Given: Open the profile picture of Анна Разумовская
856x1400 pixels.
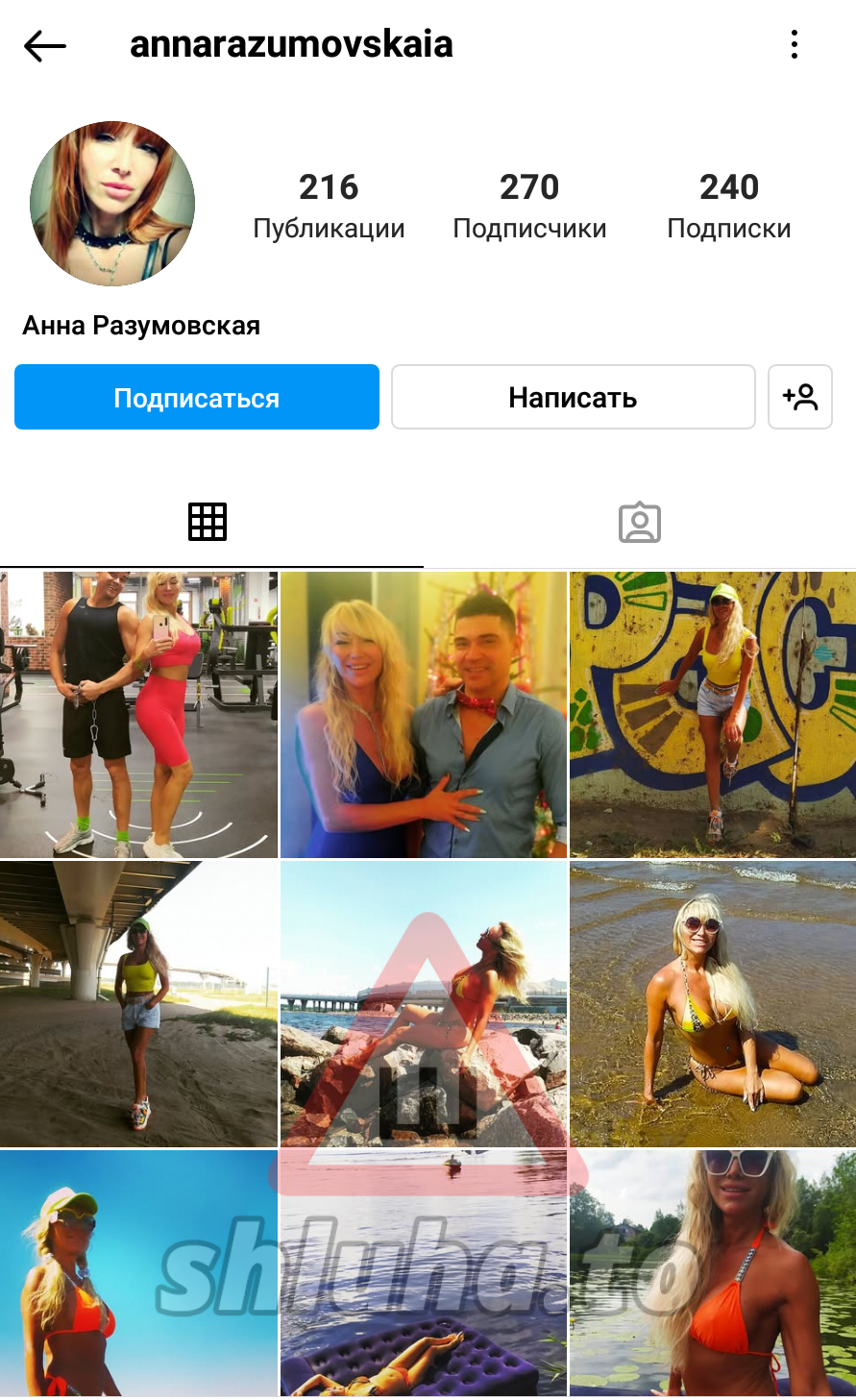Looking at the screenshot, I should [112, 204].
